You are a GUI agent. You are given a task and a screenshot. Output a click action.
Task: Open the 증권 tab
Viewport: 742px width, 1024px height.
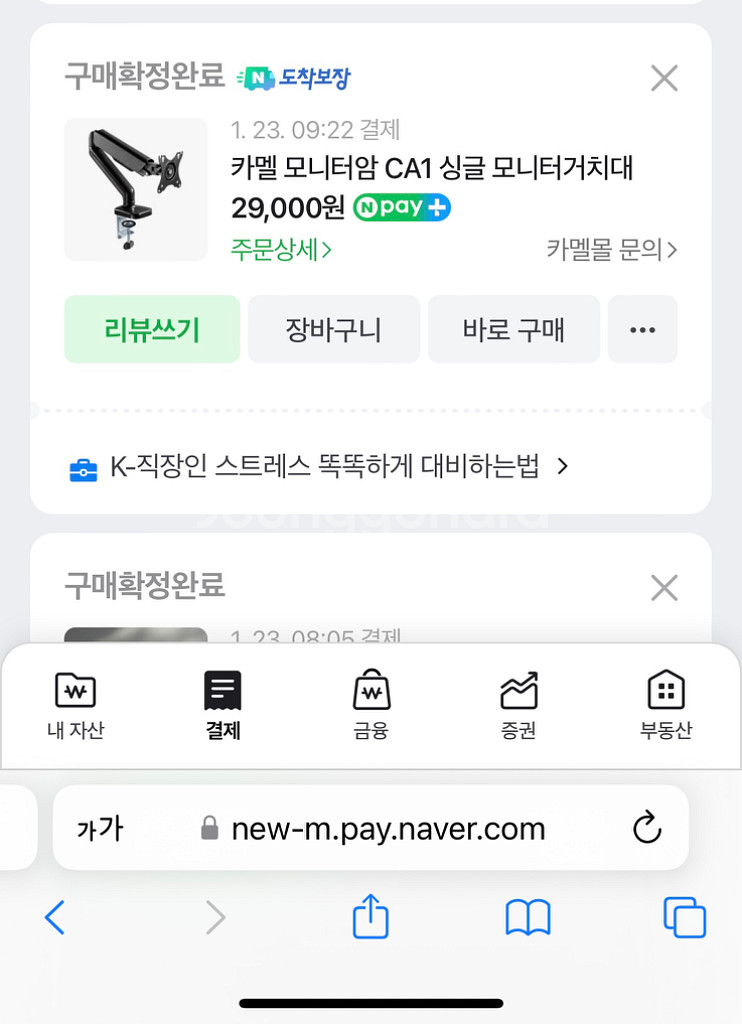pyautogui.click(x=519, y=706)
